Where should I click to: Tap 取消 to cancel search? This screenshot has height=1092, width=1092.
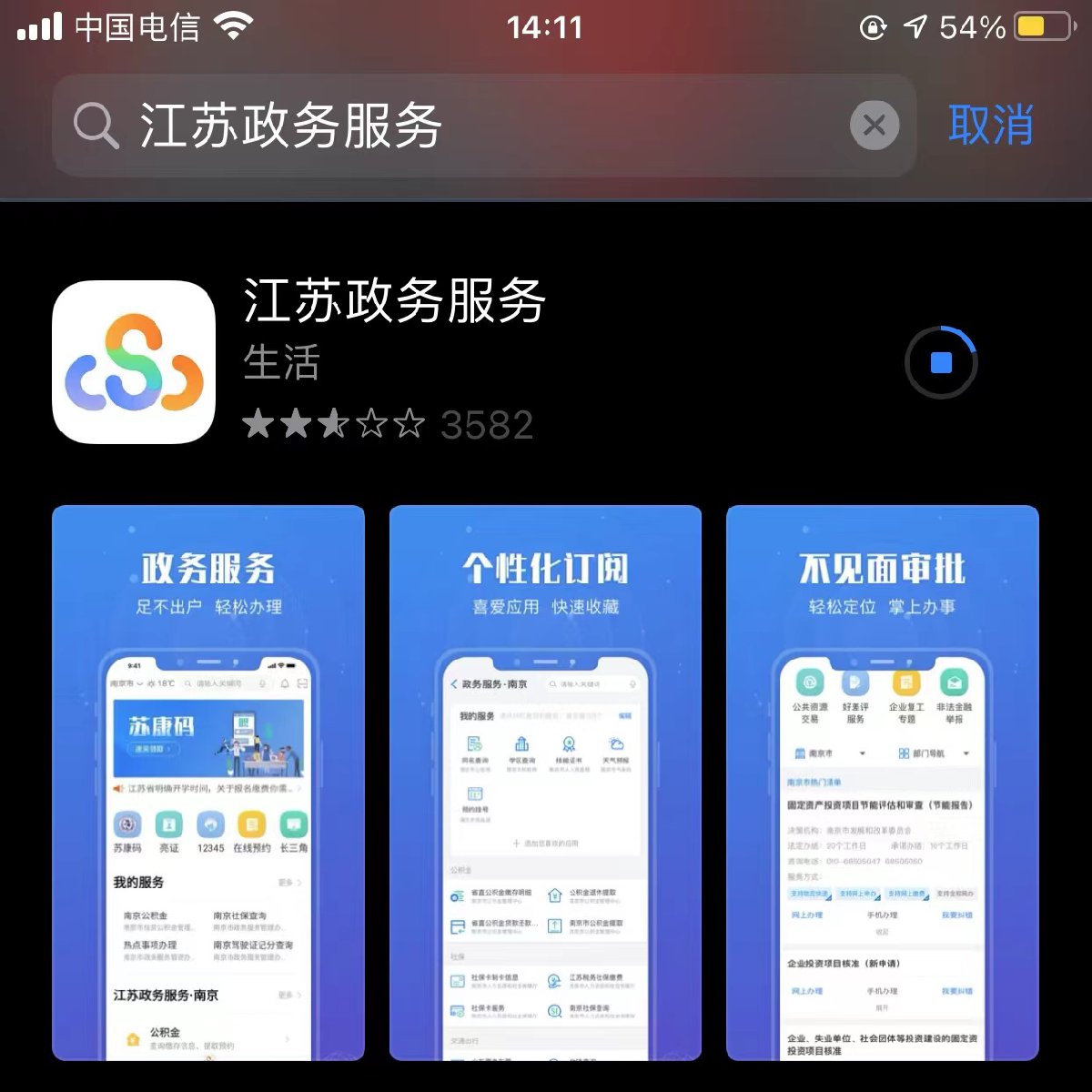[x=990, y=126]
